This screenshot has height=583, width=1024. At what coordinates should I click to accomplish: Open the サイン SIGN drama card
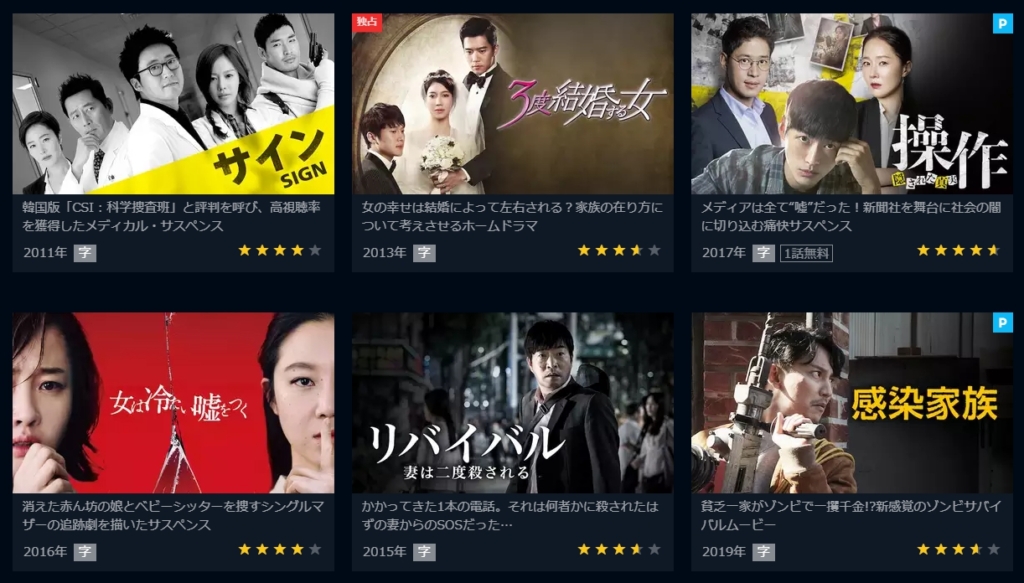pos(173,104)
